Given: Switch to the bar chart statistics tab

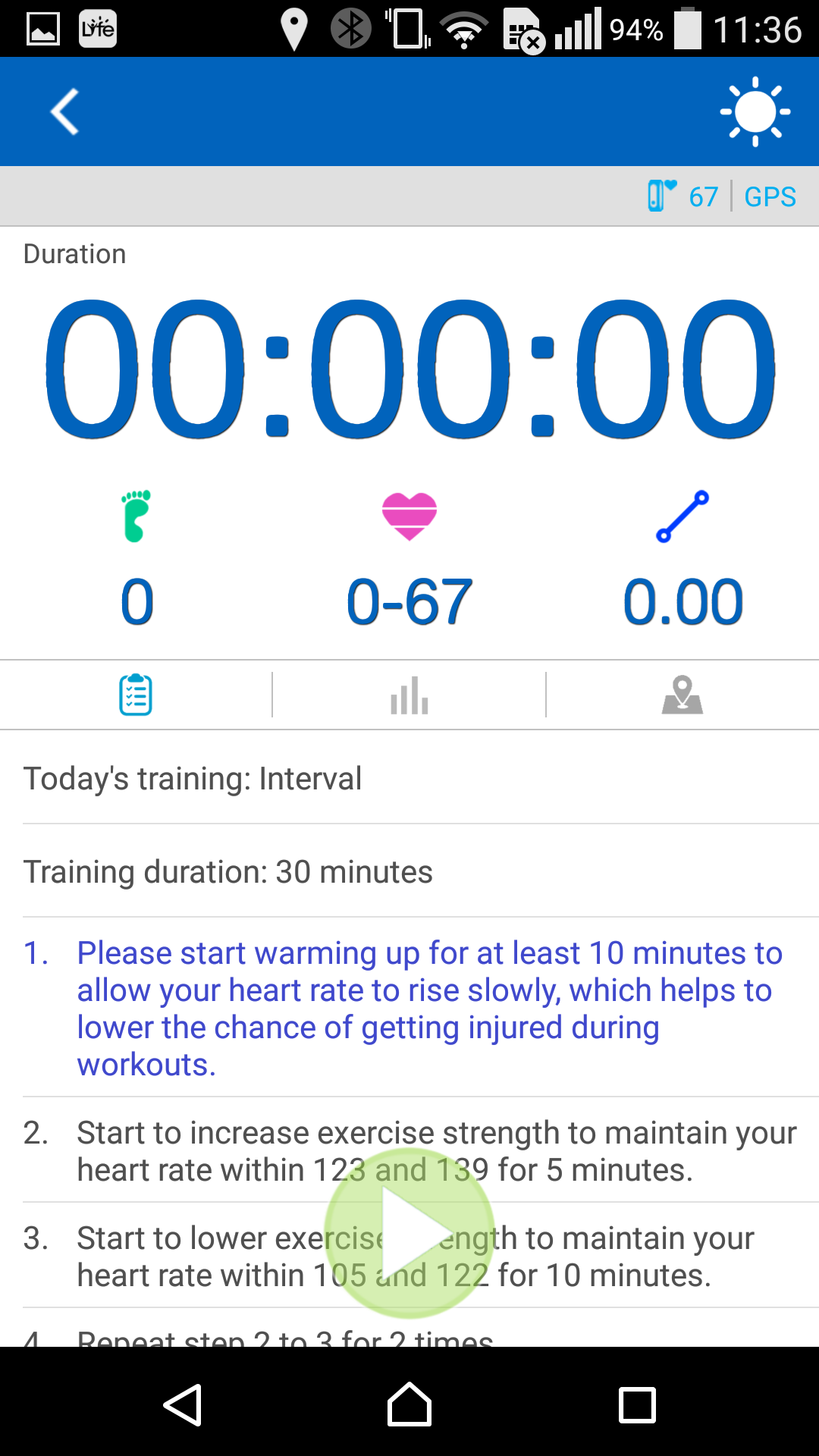Looking at the screenshot, I should 409,695.
